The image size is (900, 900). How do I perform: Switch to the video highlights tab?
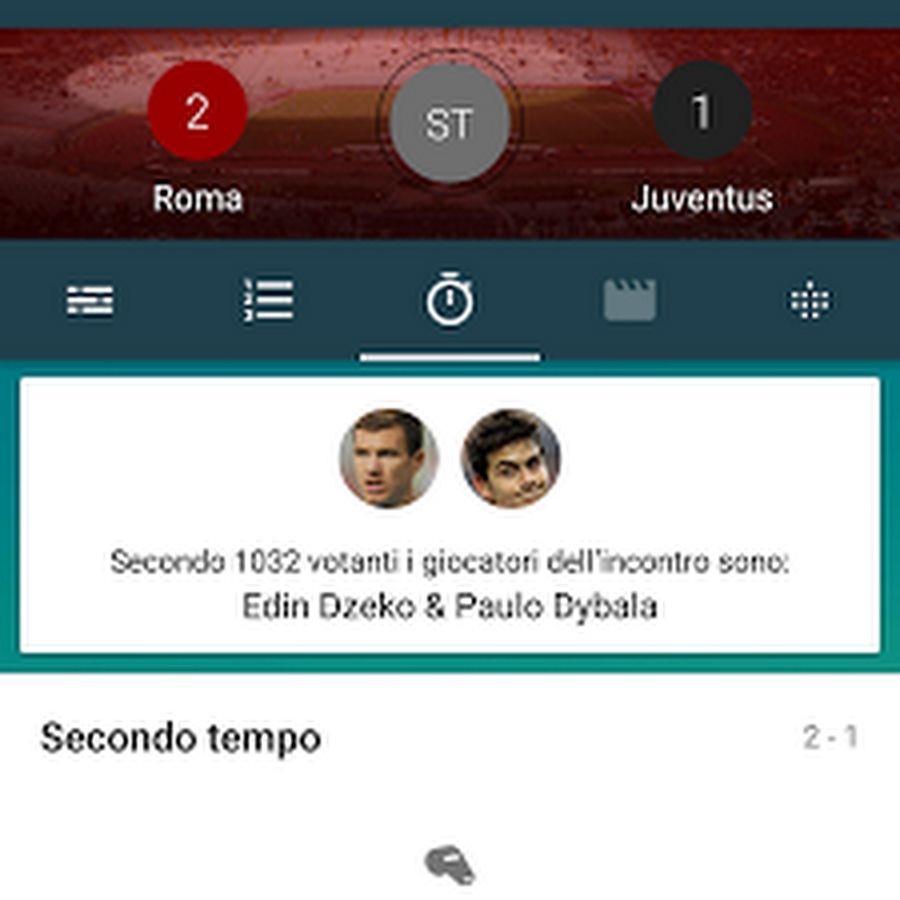pos(629,300)
